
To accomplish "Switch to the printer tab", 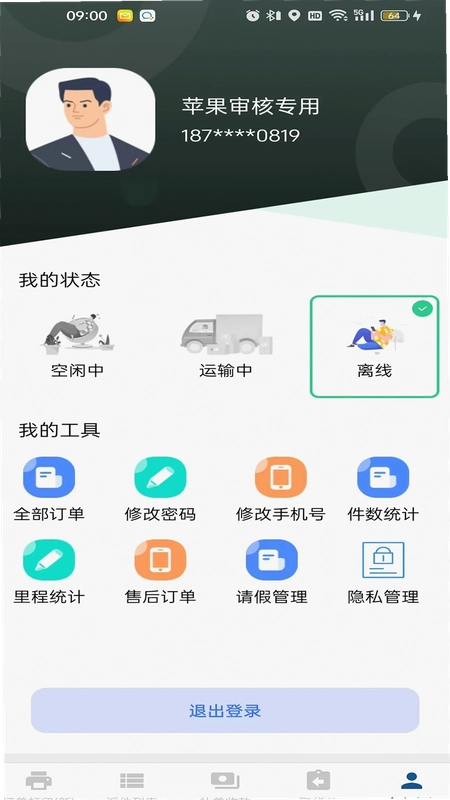I will (x=39, y=782).
